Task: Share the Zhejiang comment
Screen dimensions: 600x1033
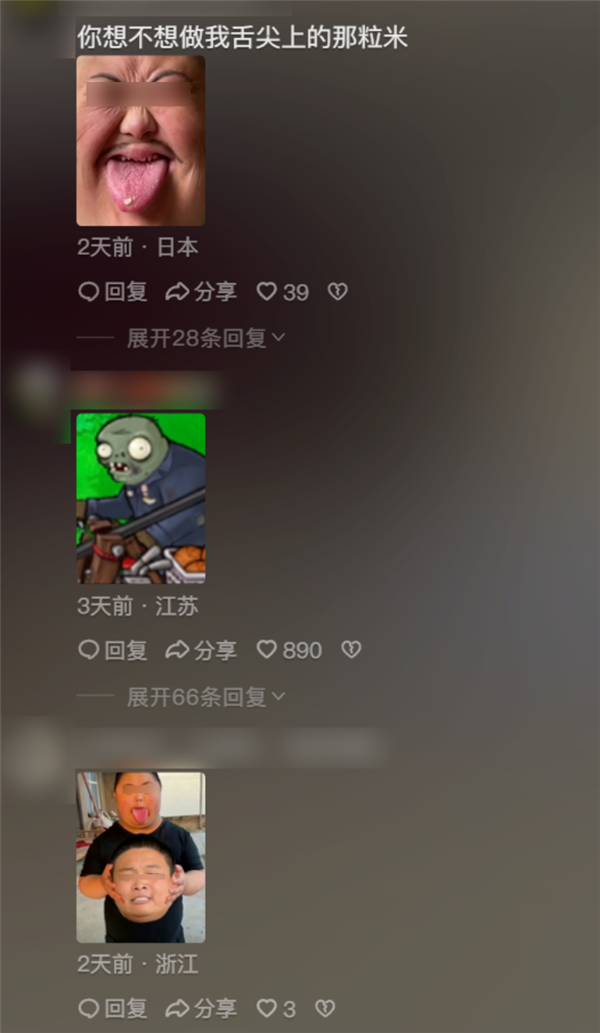Action: pos(201,1008)
